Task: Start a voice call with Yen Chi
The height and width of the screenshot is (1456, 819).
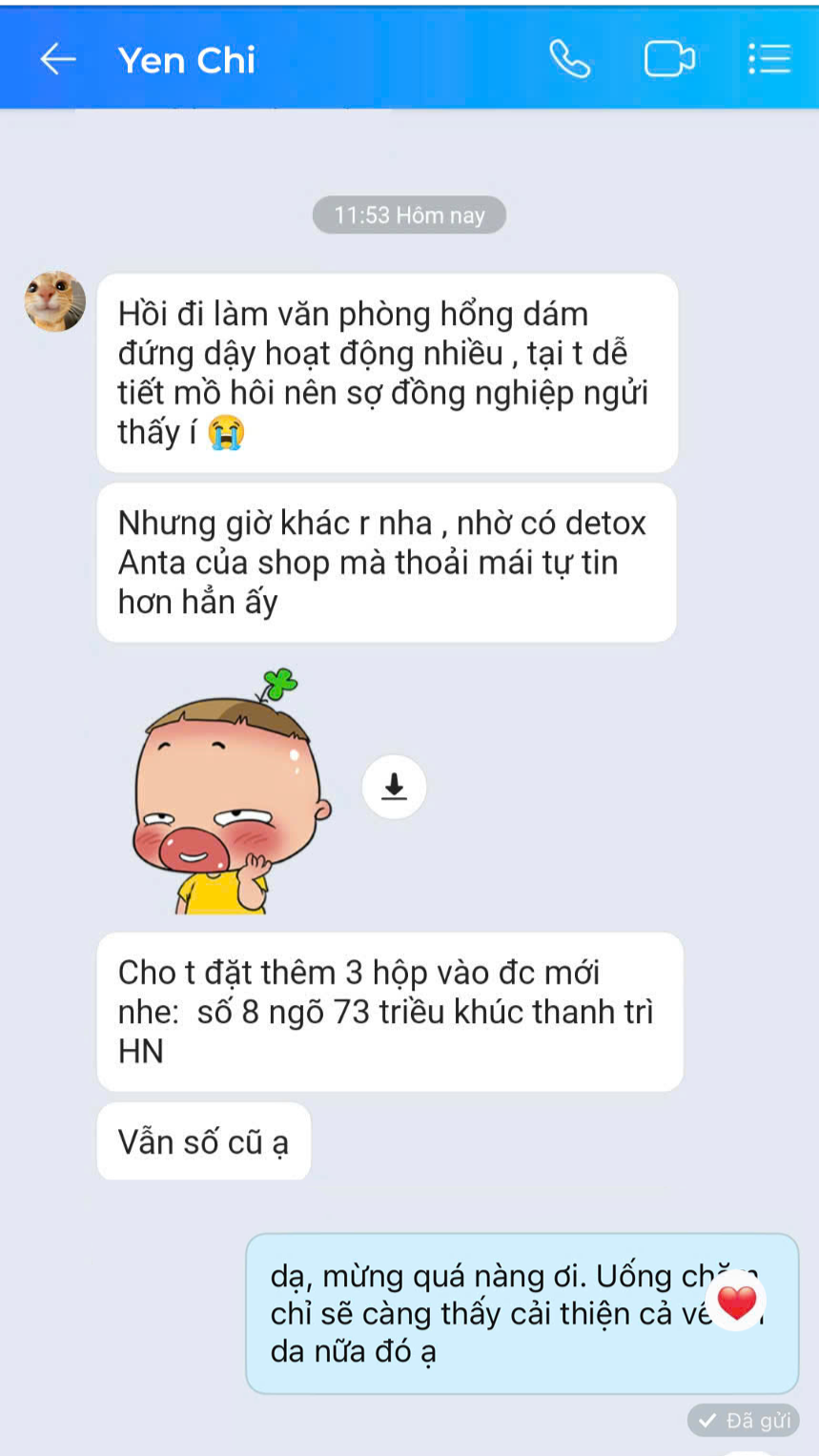Action: pyautogui.click(x=569, y=59)
